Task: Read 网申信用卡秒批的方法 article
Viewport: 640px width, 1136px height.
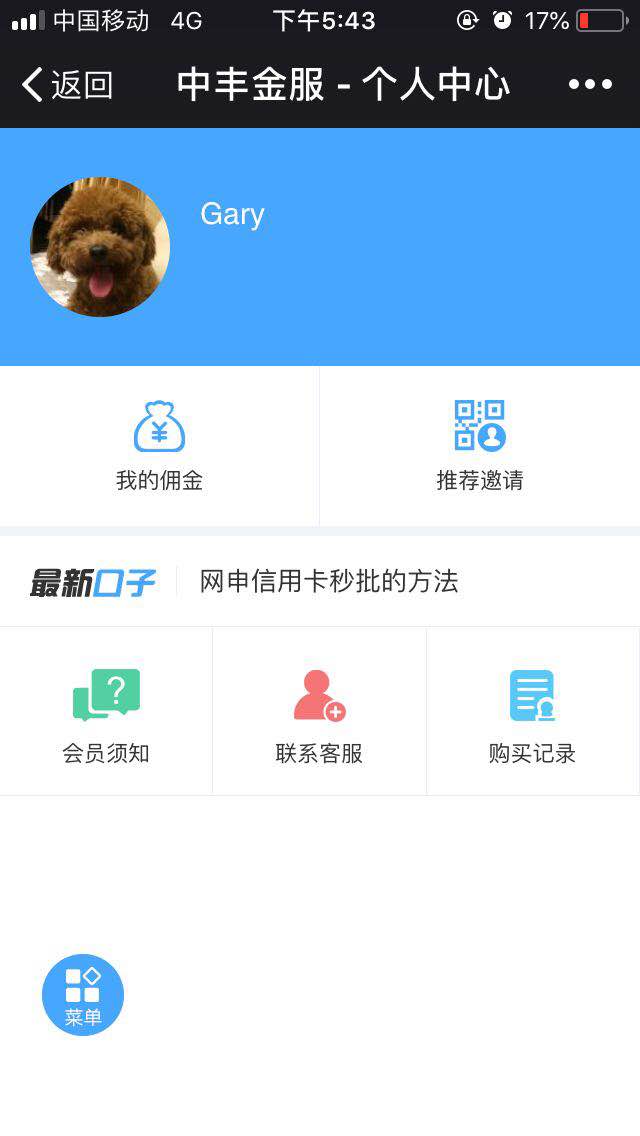Action: (x=328, y=581)
